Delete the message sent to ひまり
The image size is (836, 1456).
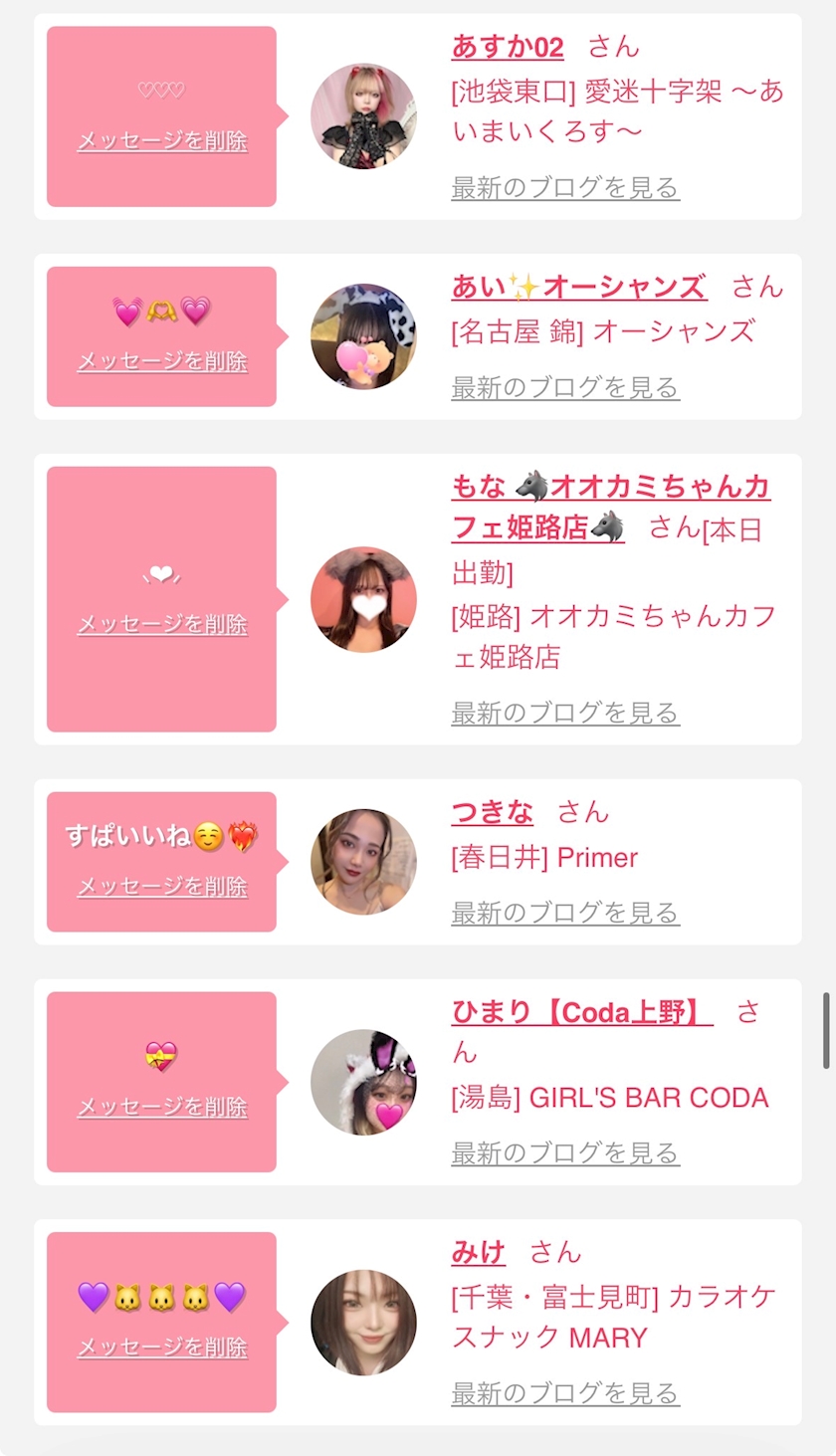[162, 1107]
